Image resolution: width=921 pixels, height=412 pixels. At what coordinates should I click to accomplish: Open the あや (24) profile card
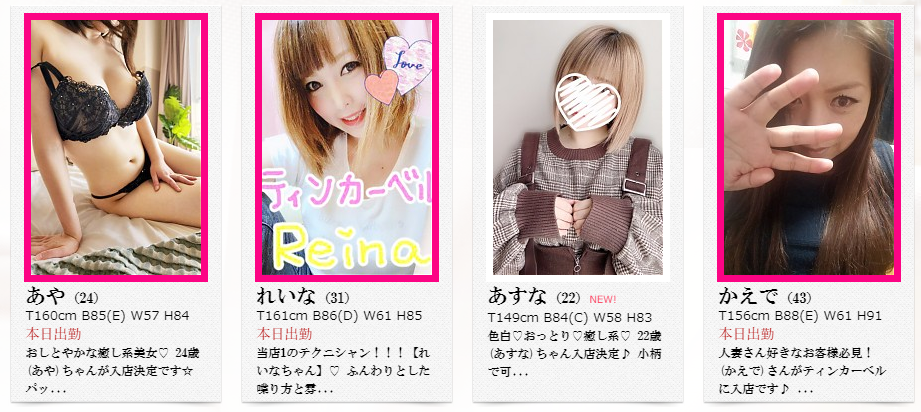click(x=114, y=147)
